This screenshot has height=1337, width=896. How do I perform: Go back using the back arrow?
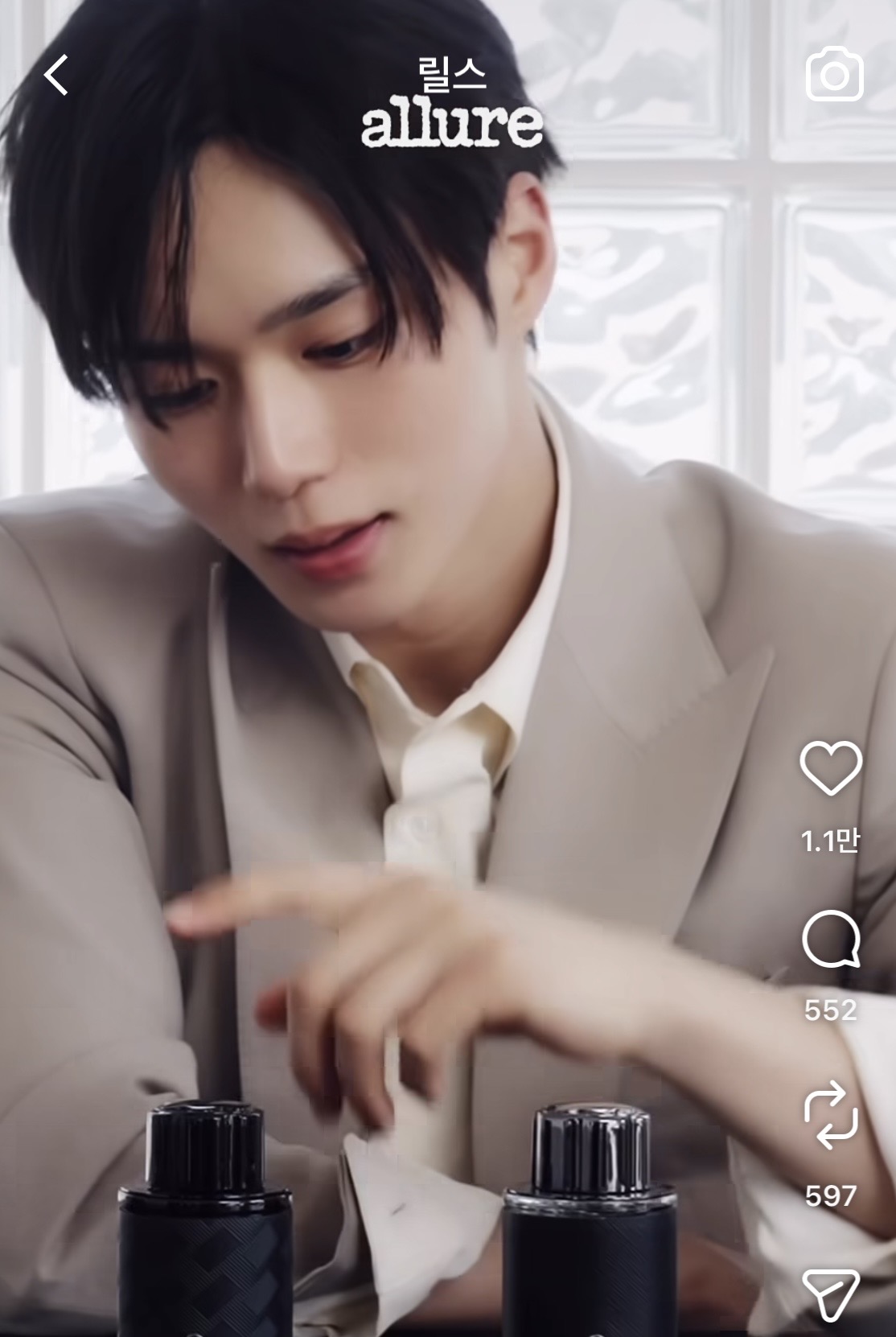click(56, 76)
